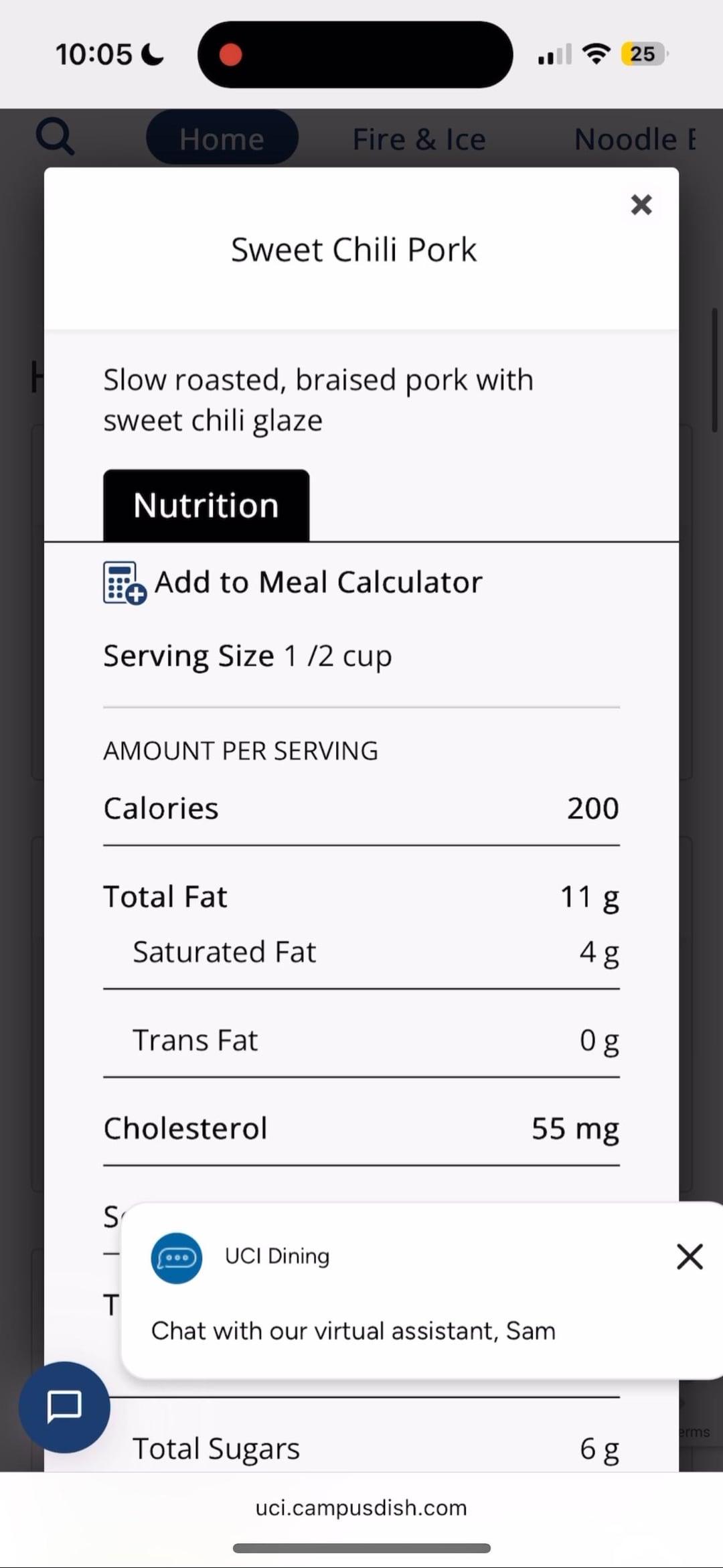Dismiss the UCI Dining chat prompt

click(x=690, y=1257)
